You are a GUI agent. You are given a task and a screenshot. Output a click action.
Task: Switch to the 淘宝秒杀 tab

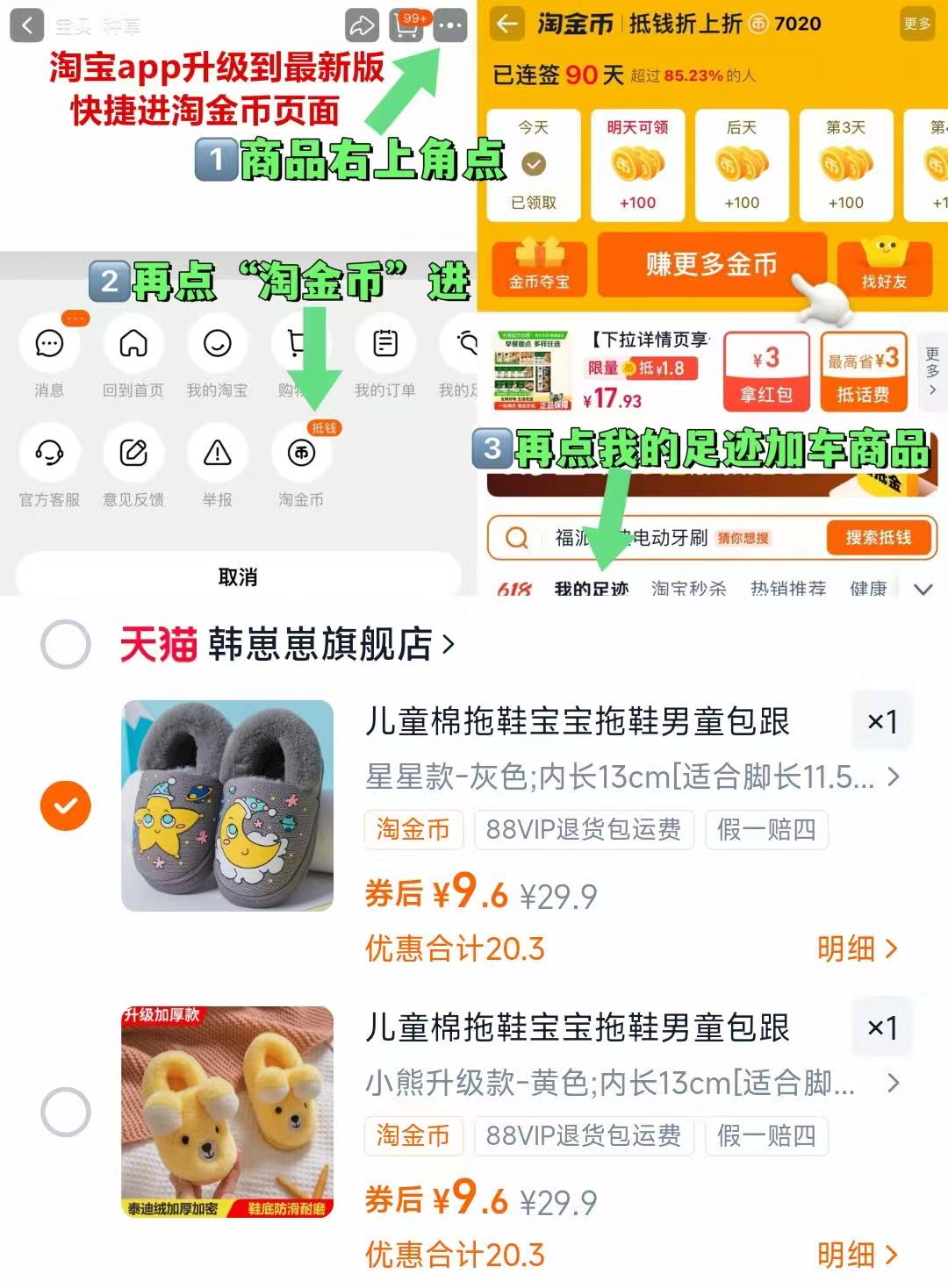(688, 590)
